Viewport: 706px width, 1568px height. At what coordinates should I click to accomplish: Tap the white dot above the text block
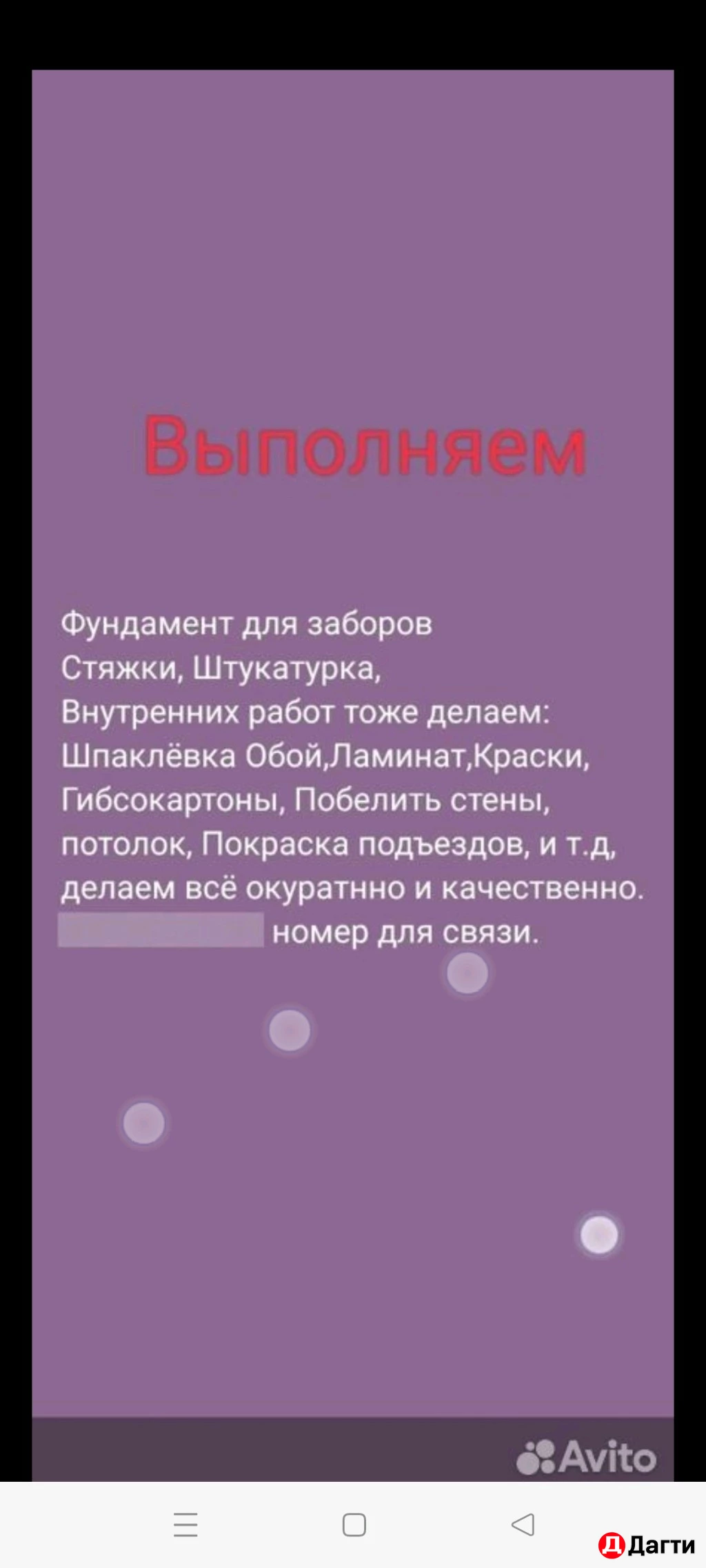tap(467, 974)
